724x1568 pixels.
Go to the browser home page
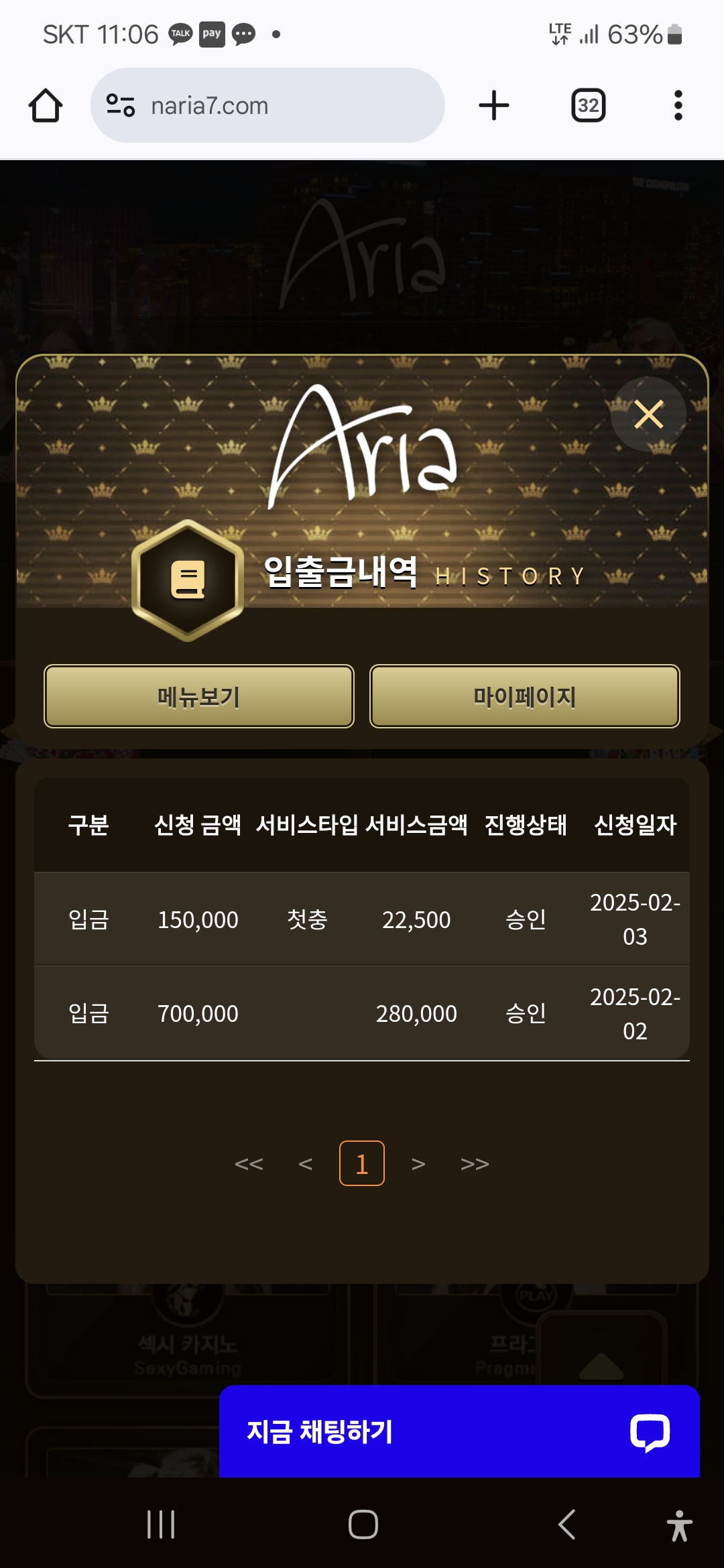(x=46, y=106)
